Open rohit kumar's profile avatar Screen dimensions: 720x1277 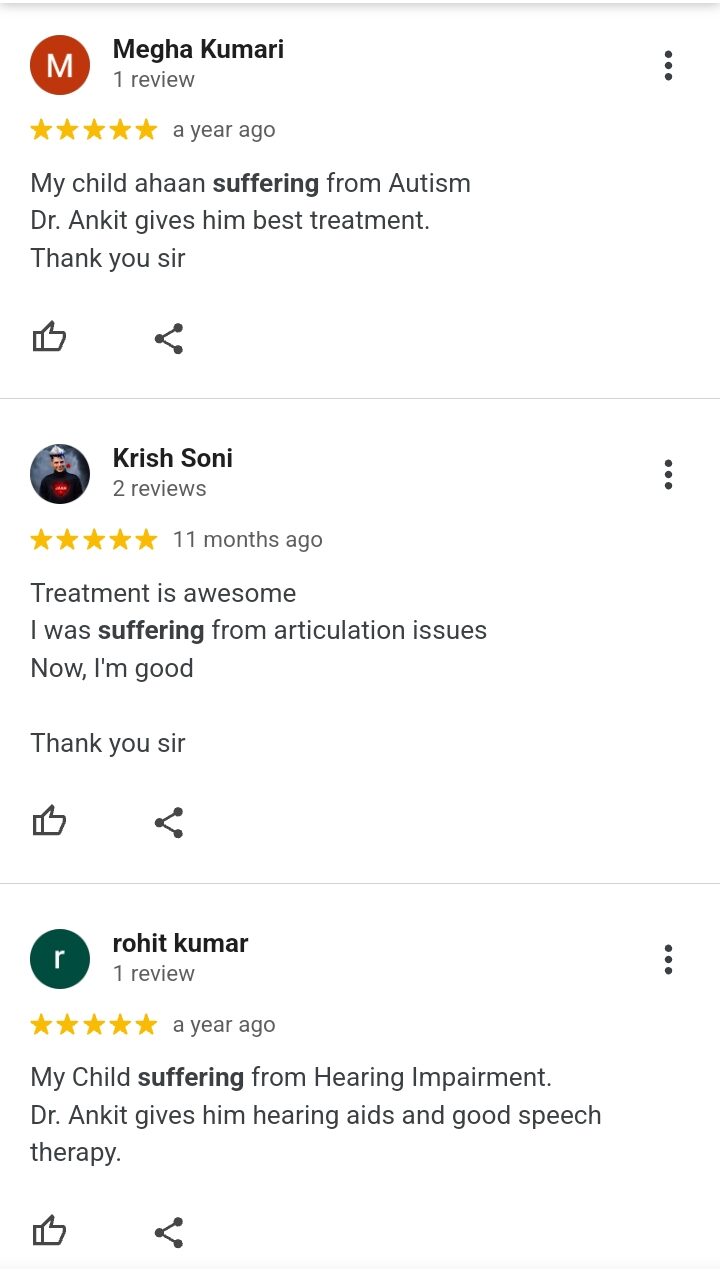pos(60,959)
